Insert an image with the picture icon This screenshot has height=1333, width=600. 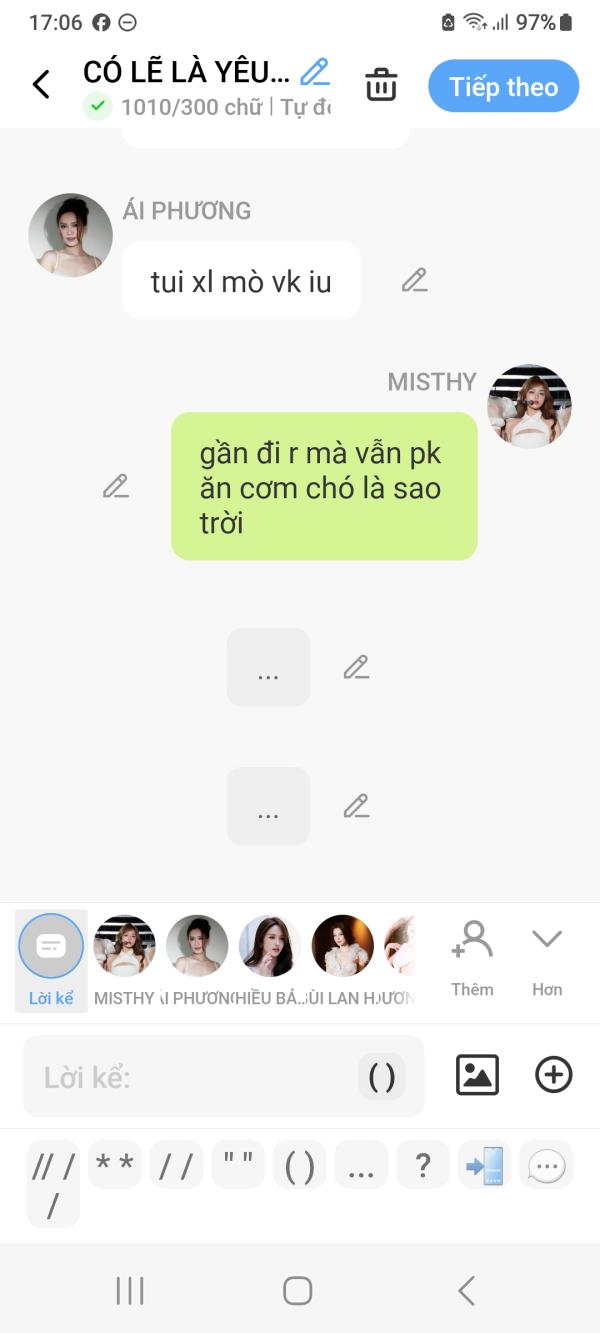pos(477,1075)
